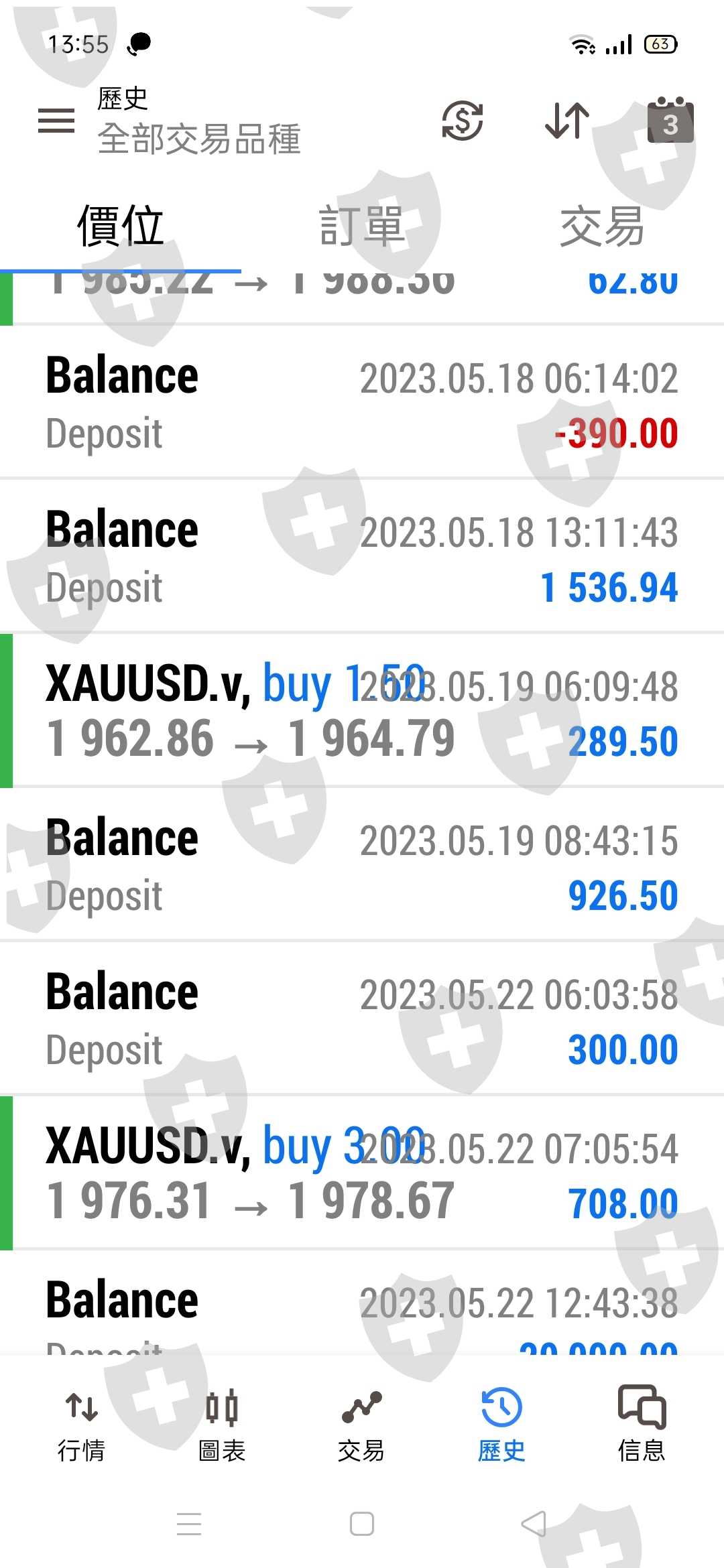The image size is (724, 1568).
Task: Tap the symbol filter dollar icon
Action: point(463,121)
